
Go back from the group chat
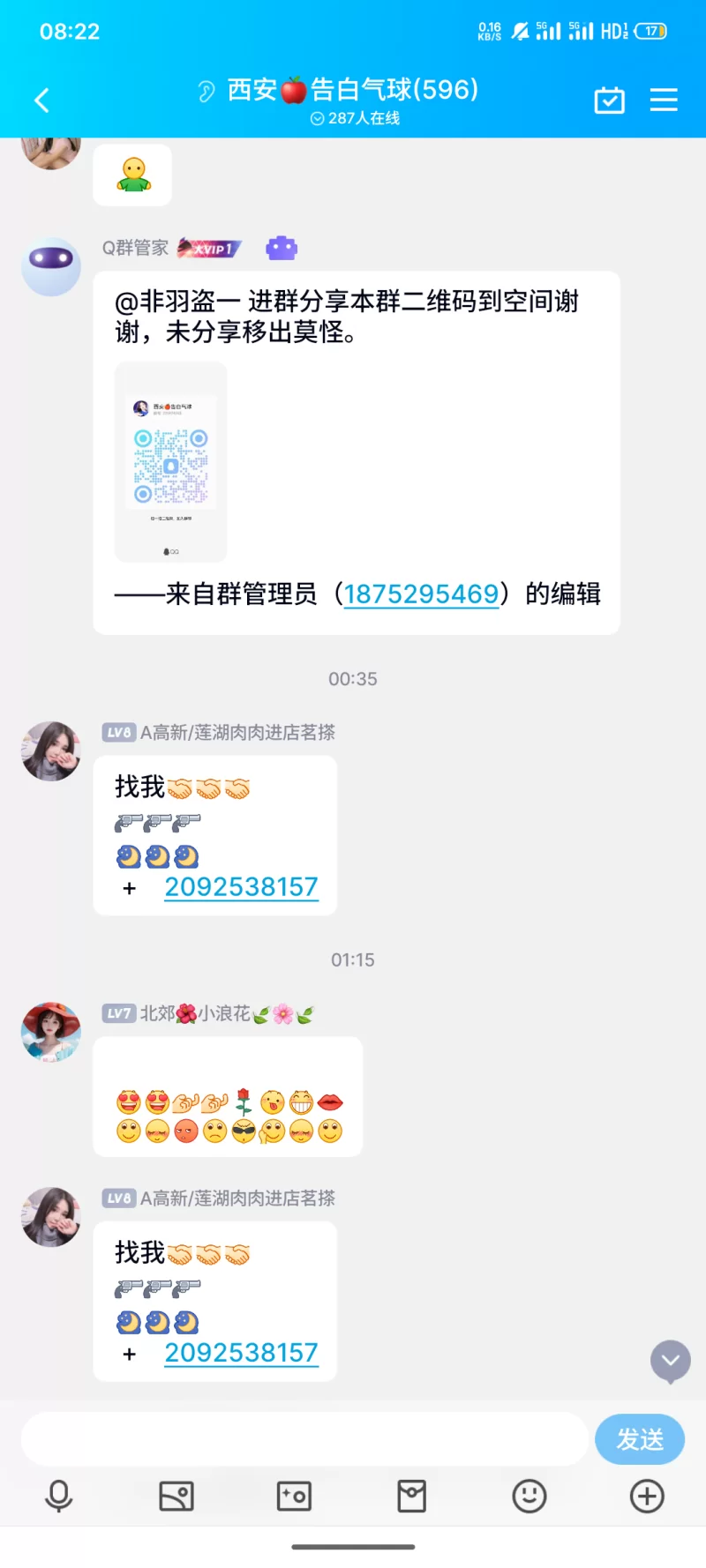(x=41, y=101)
